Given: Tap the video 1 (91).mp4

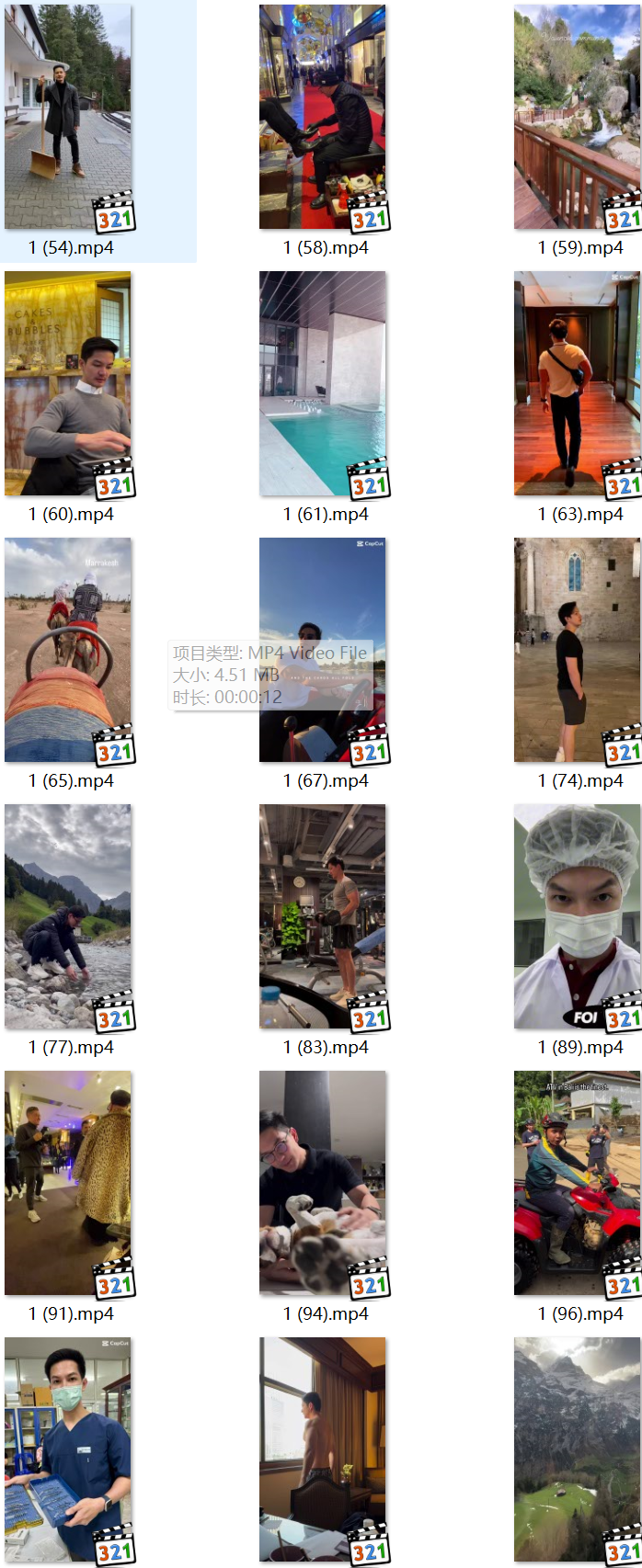Looking at the screenshot, I should 68,1183.
